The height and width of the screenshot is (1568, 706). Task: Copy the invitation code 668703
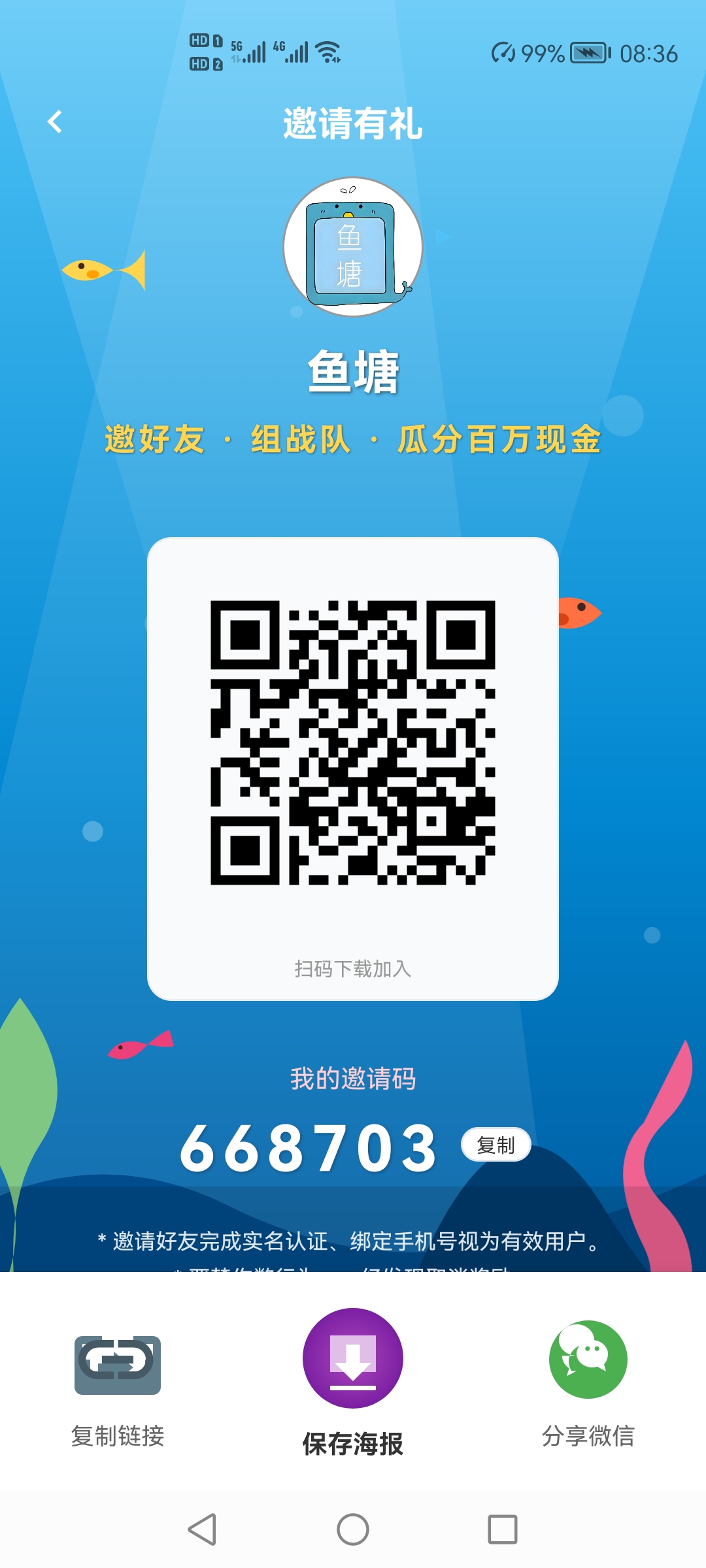coord(496,1145)
